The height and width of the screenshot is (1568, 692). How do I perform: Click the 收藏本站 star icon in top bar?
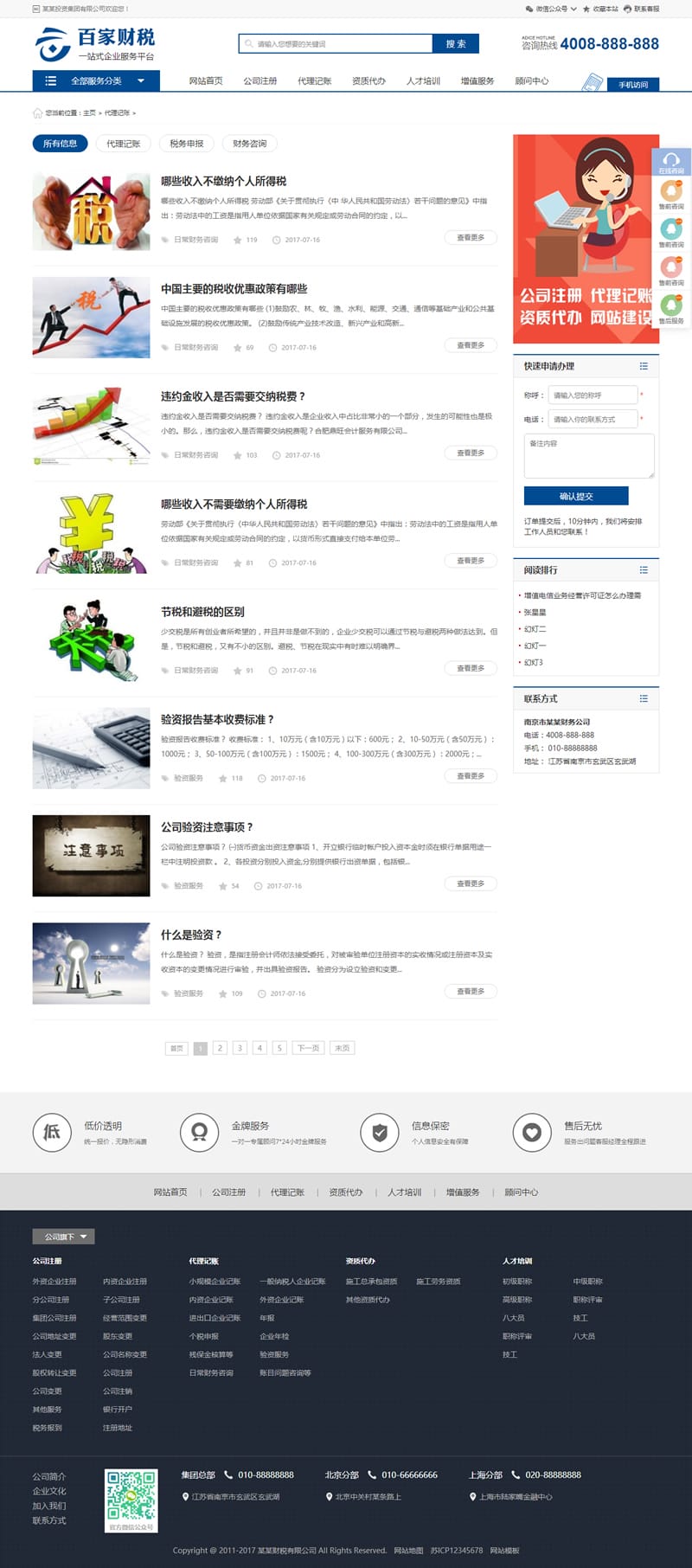[586, 9]
